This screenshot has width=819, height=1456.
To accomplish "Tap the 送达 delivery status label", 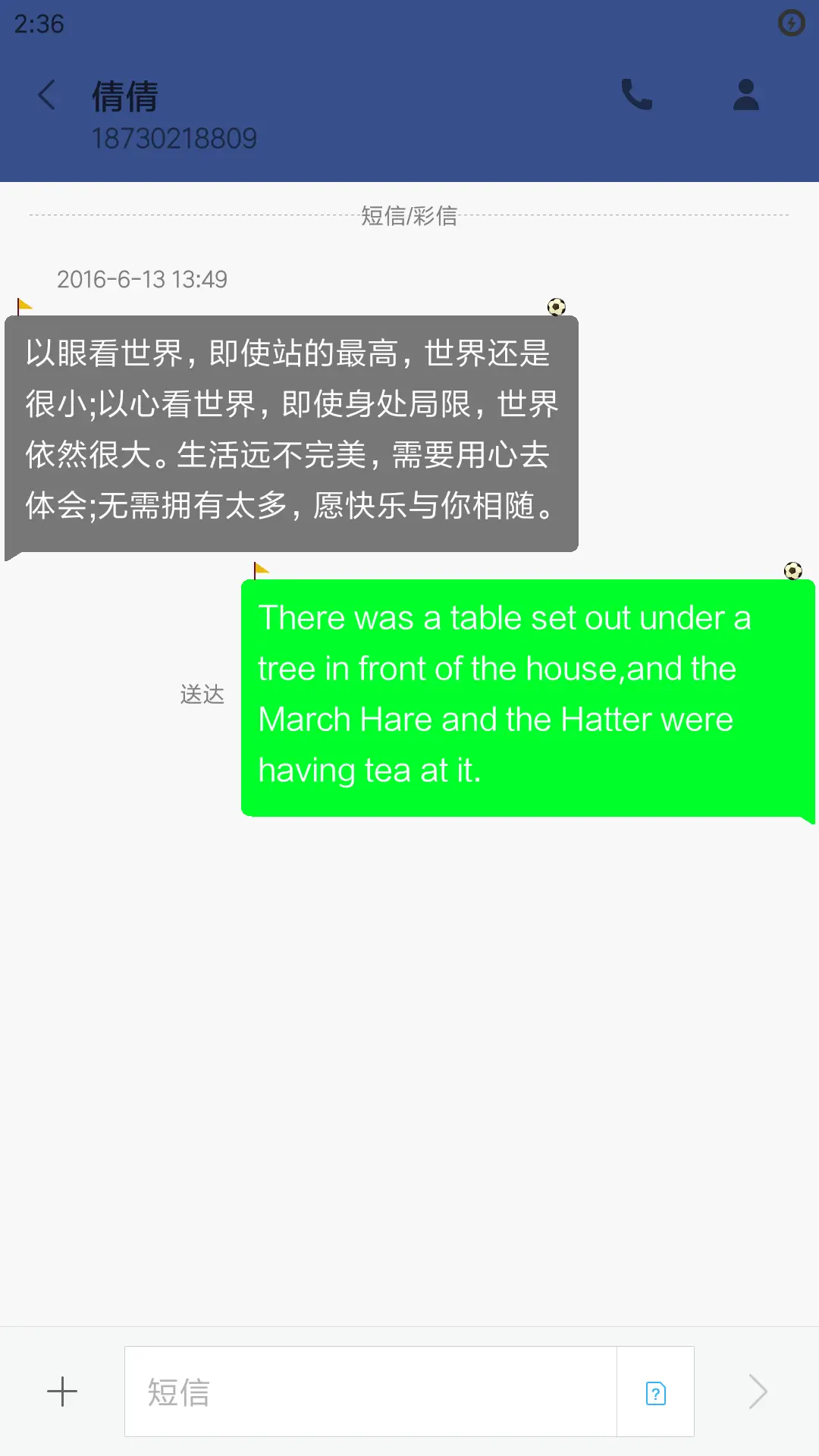I will (201, 695).
